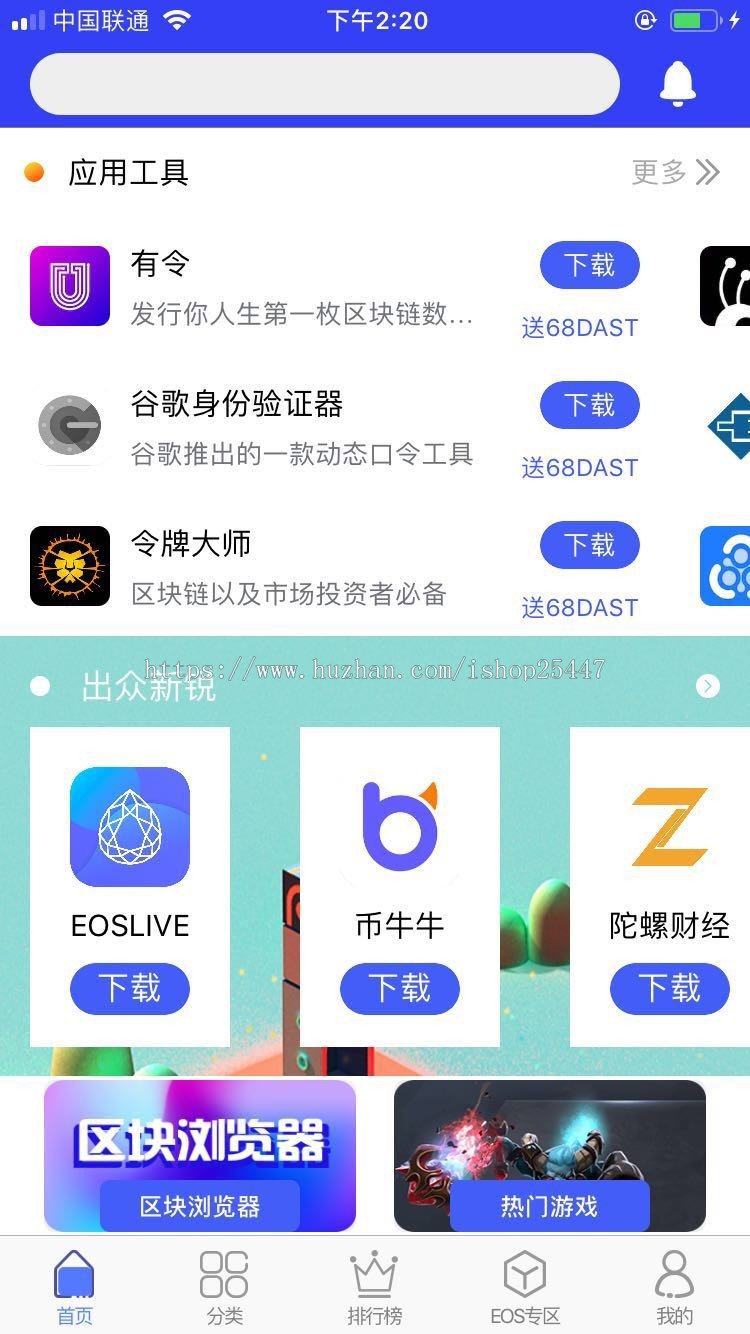This screenshot has width=750, height=1334.
Task: Download 陀螺财经
Action: pos(669,989)
